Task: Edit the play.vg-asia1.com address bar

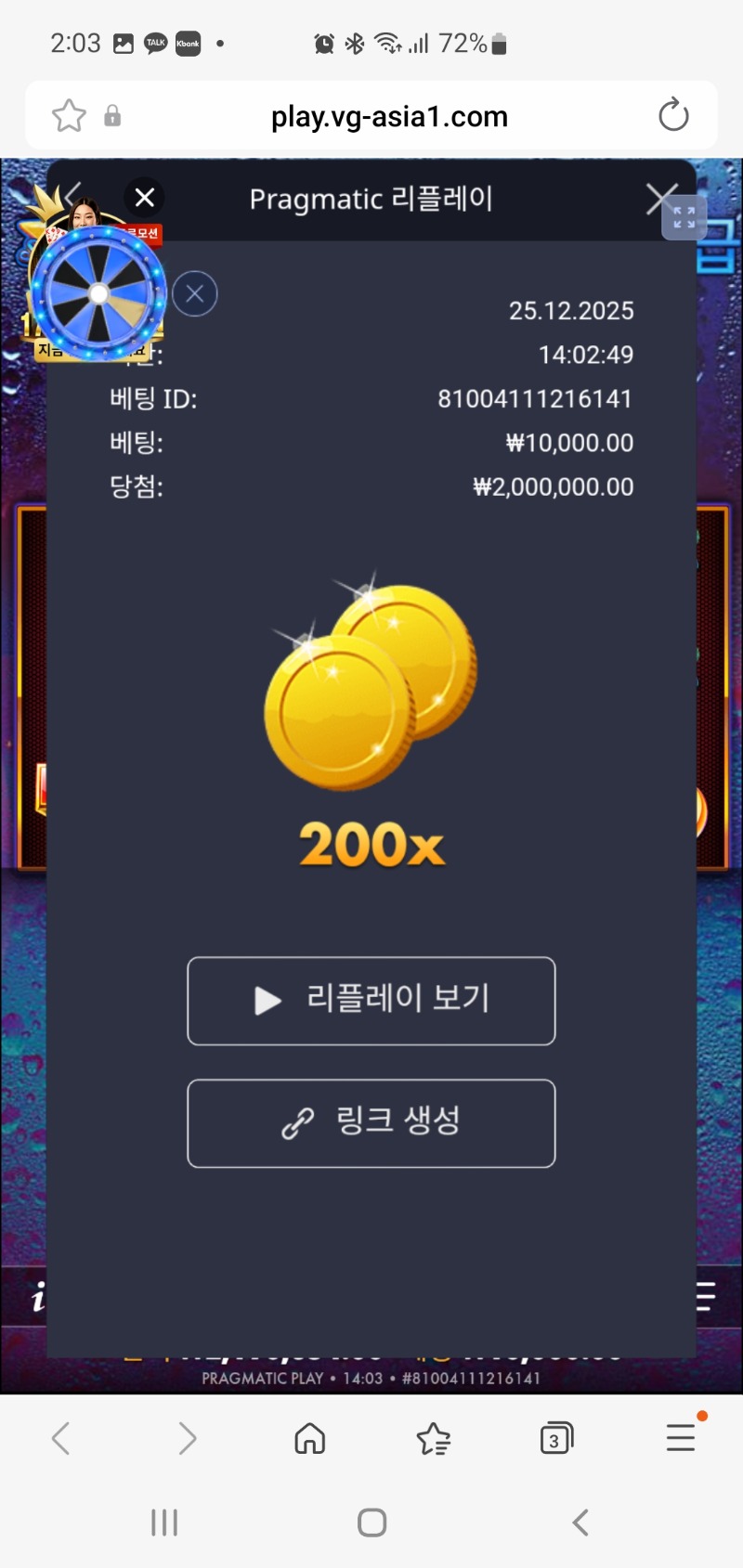Action: [389, 117]
